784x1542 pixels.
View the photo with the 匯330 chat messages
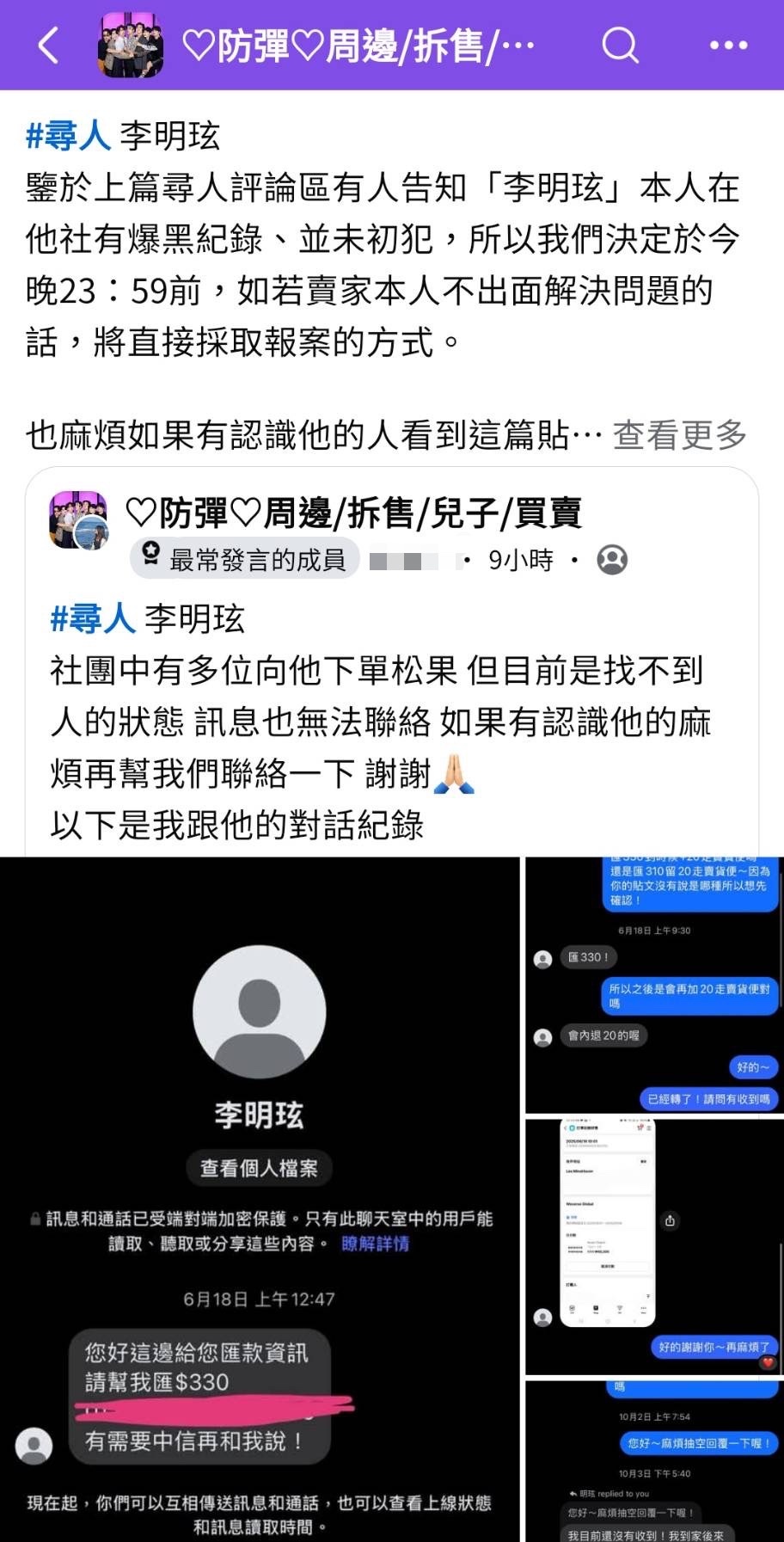[x=654, y=985]
